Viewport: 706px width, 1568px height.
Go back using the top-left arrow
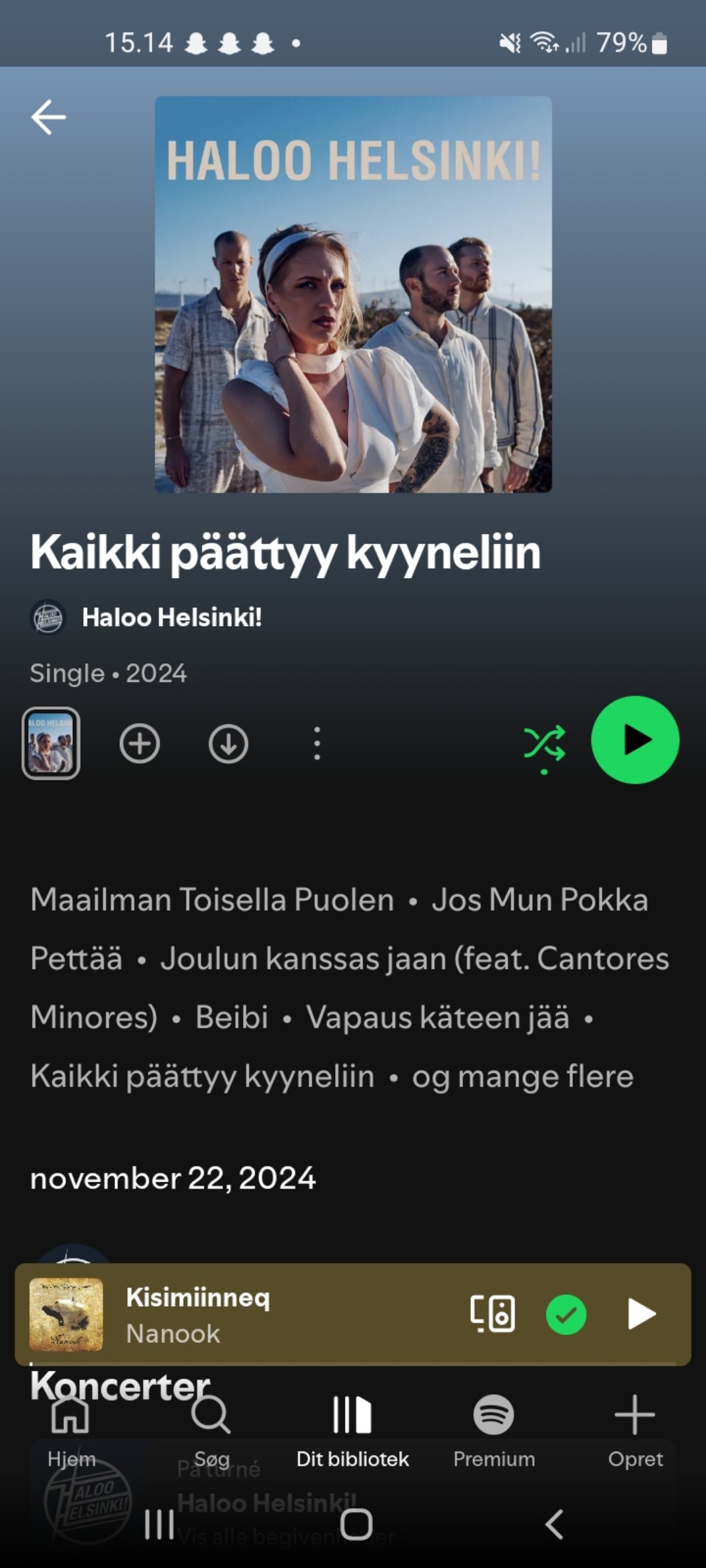pyautogui.click(x=49, y=117)
